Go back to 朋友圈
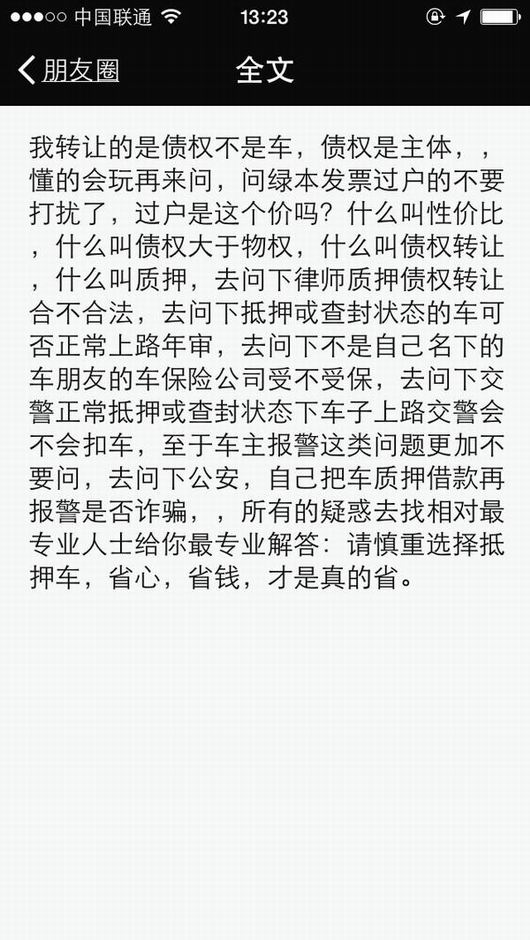The height and width of the screenshot is (940, 530). coord(68,70)
